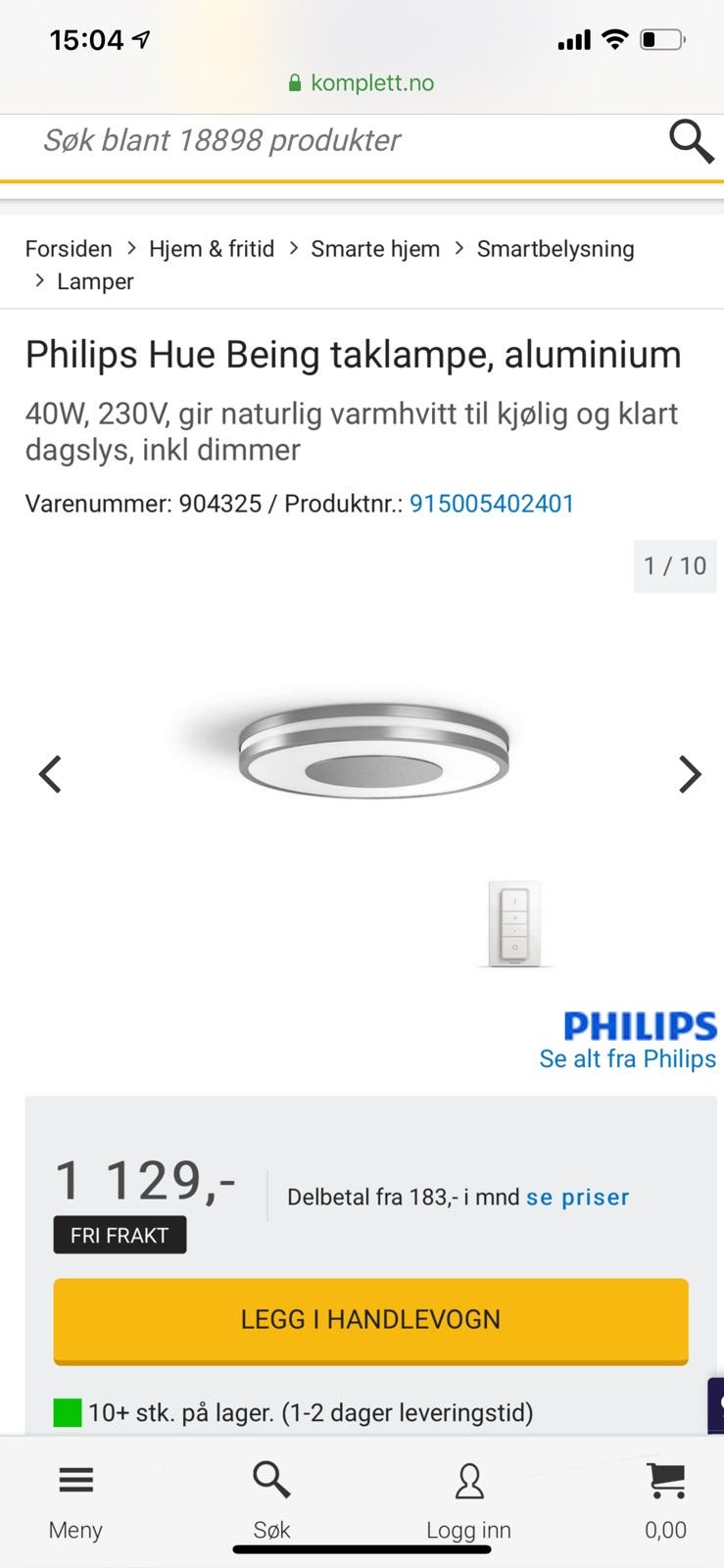Add the lamp with LEGG I HANDLEVOGN

(369, 1320)
